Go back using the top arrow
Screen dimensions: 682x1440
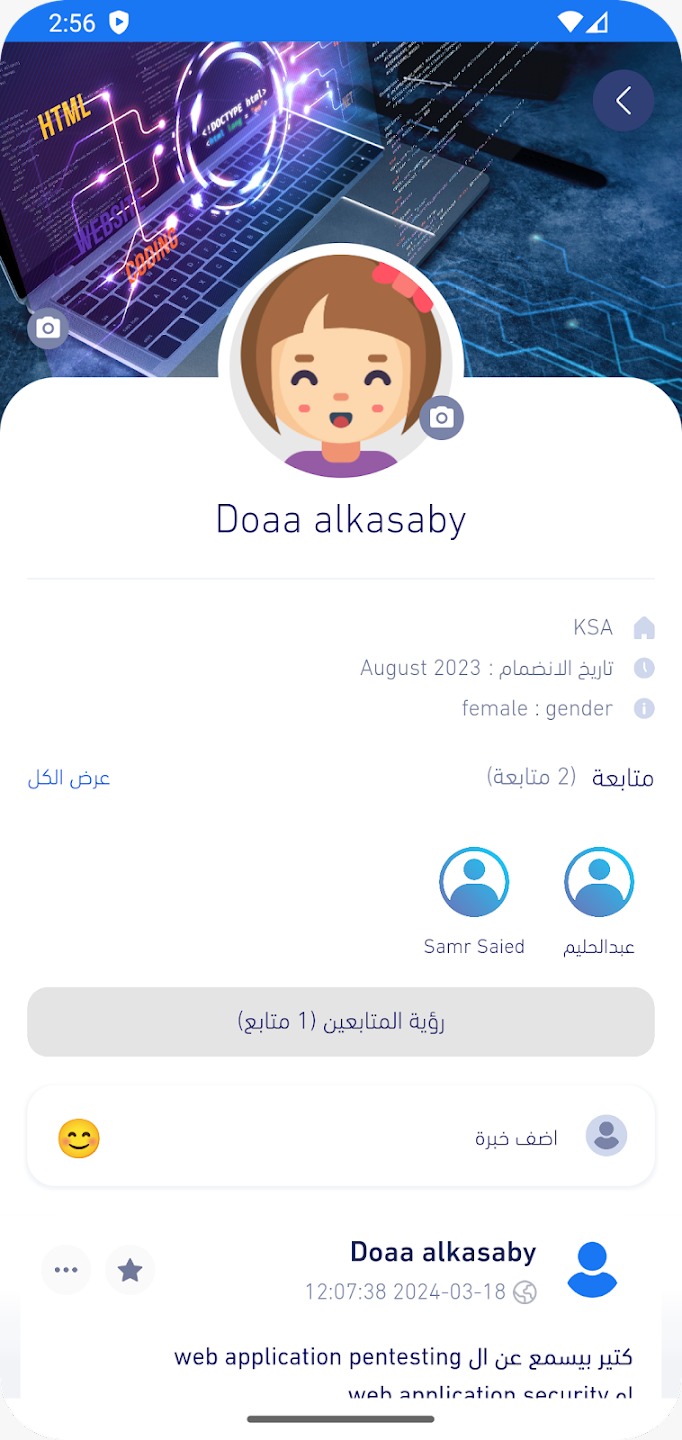pos(623,100)
